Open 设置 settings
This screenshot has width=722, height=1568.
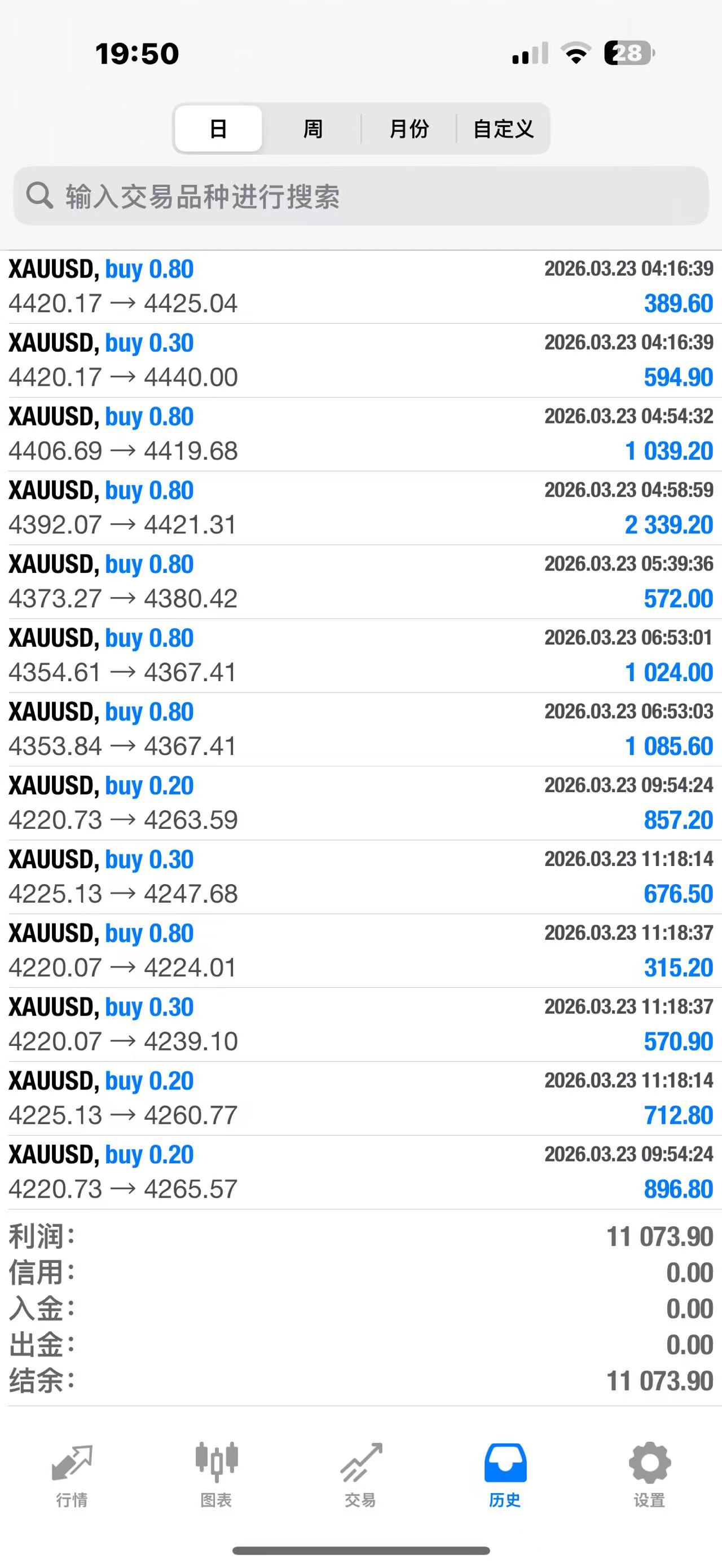[x=649, y=1473]
